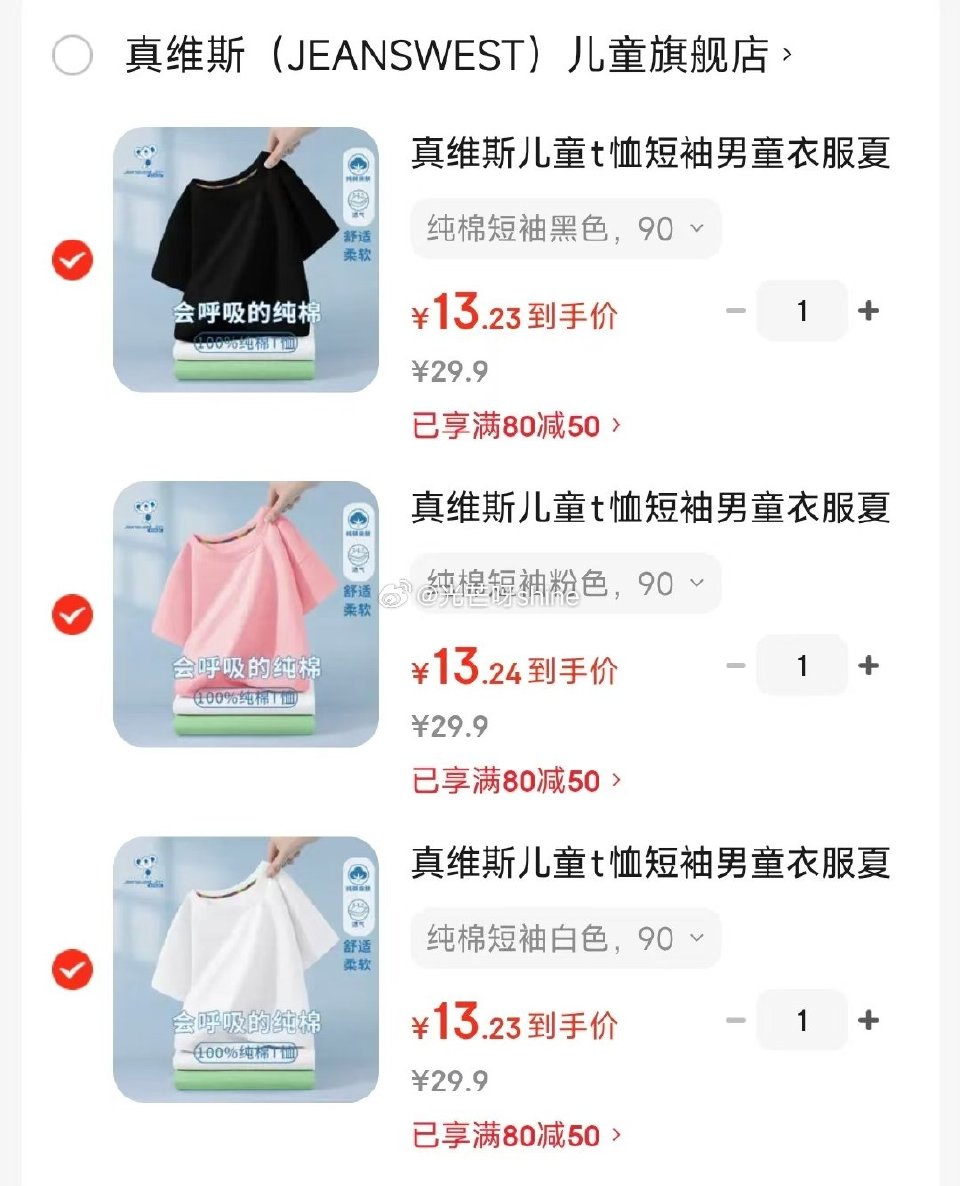Open the 已享满80减50 promotion for black t-shirt

515,425
